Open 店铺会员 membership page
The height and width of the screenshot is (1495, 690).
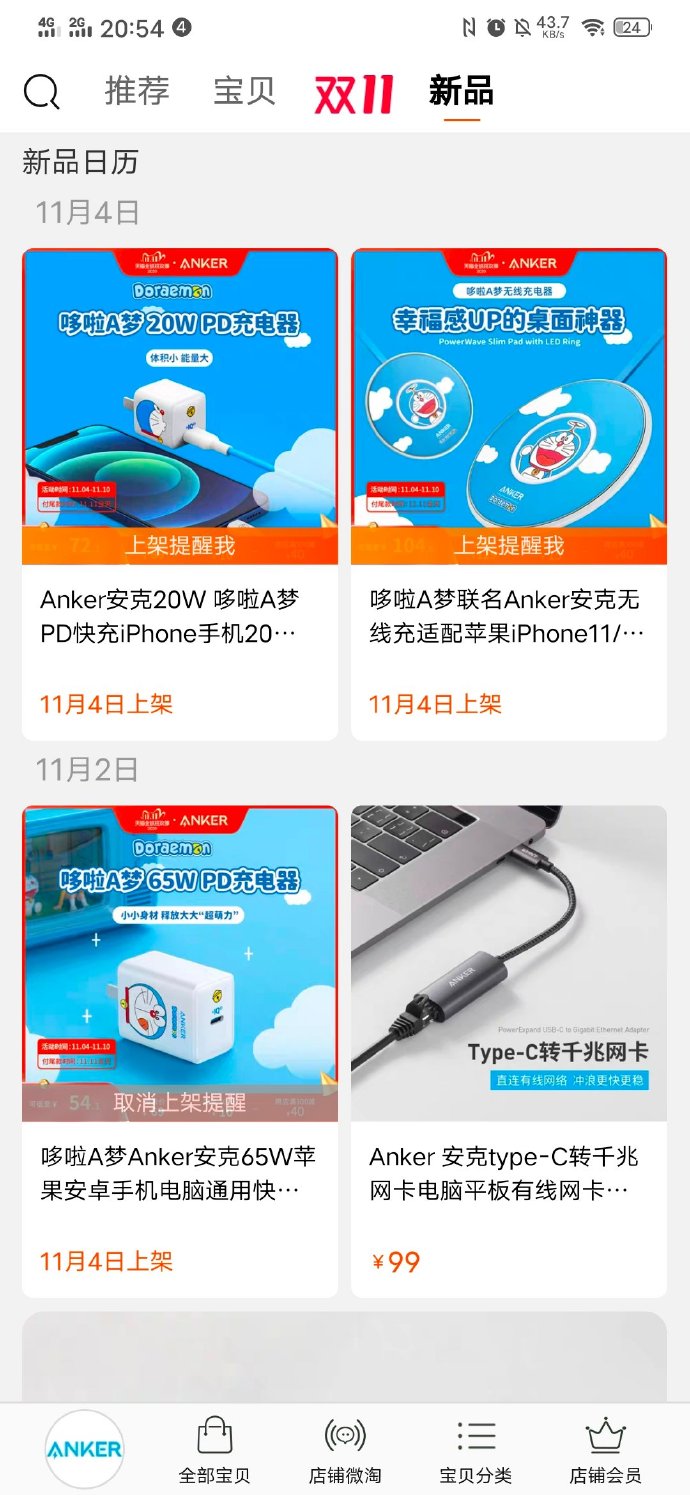point(605,1449)
